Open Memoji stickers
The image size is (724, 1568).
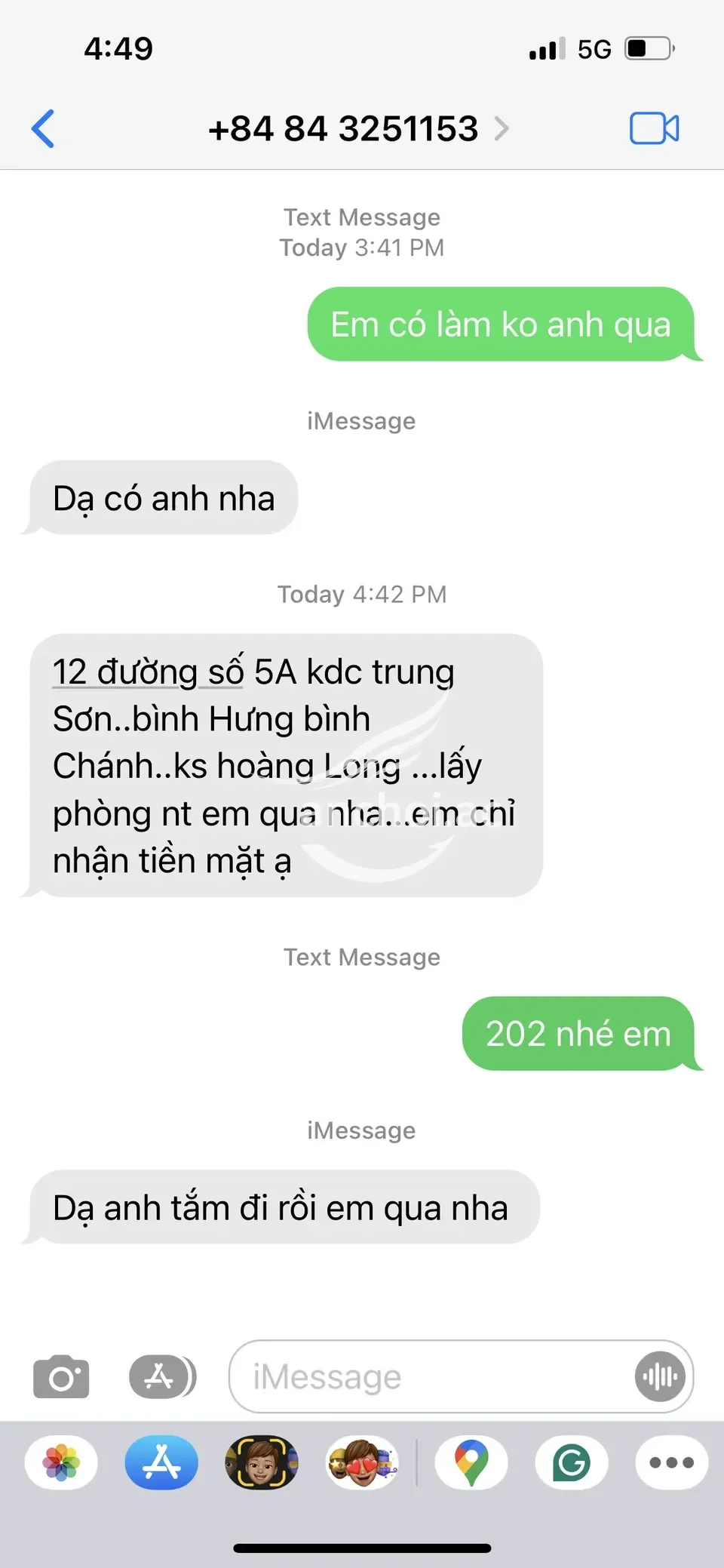coord(362,1462)
